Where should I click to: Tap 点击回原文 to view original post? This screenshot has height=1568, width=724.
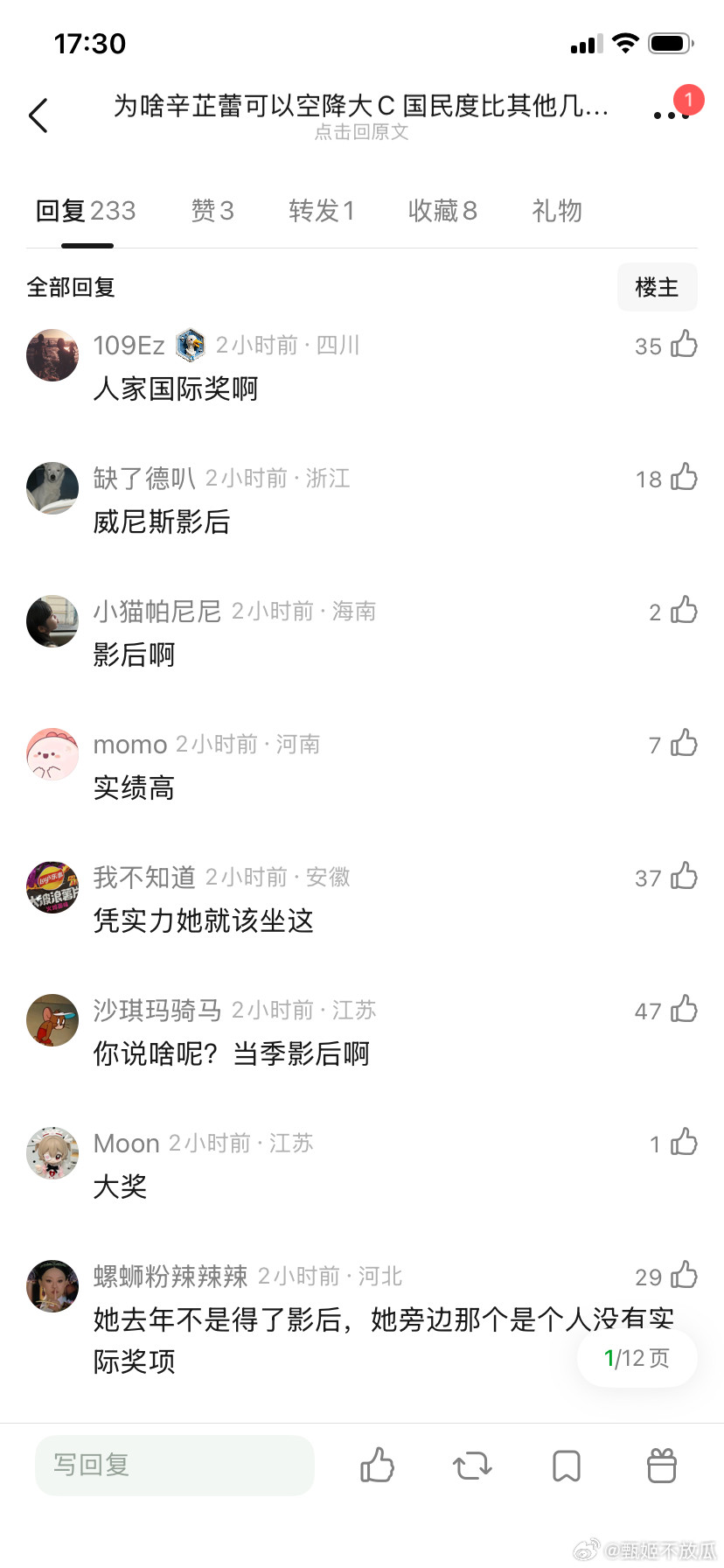click(362, 132)
